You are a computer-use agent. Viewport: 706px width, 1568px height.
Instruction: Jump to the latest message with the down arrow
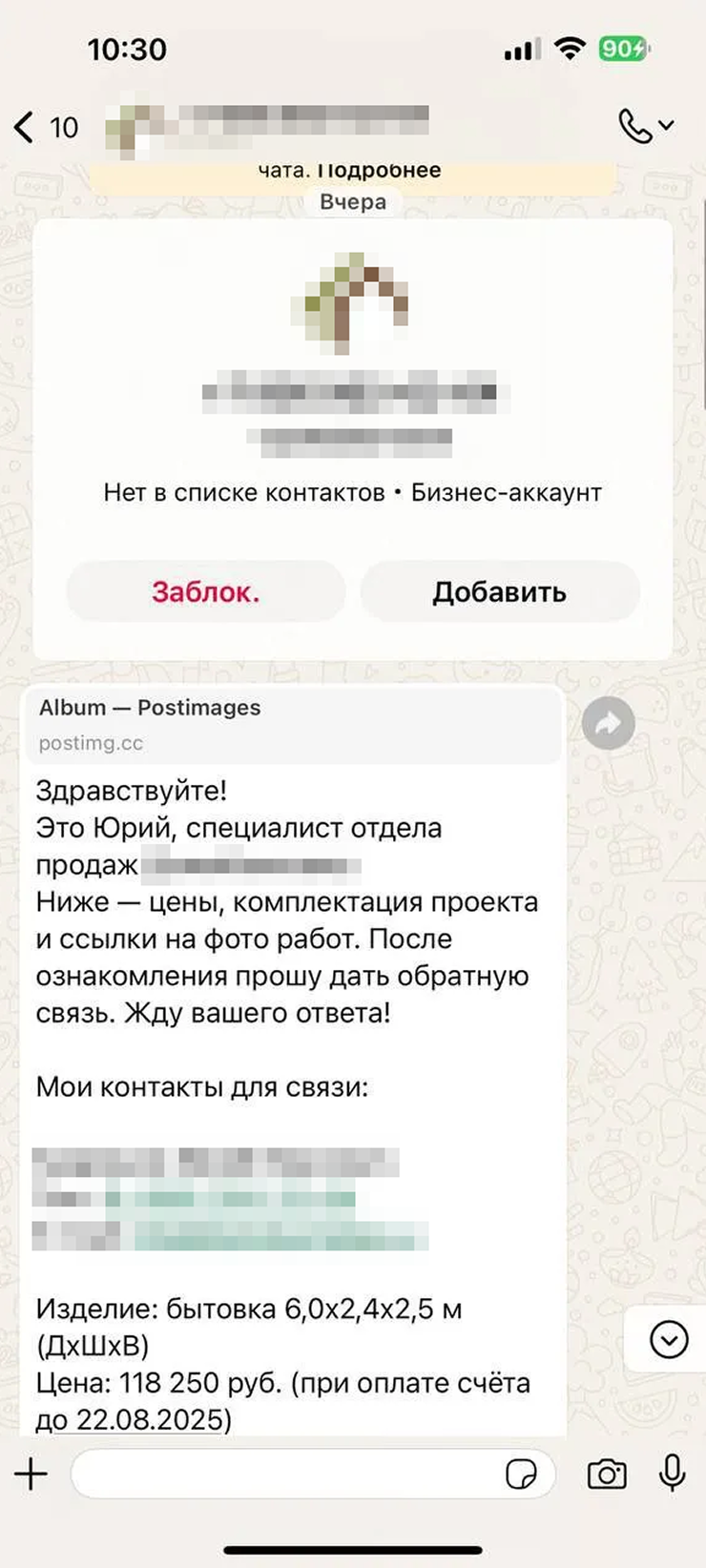[669, 1339]
